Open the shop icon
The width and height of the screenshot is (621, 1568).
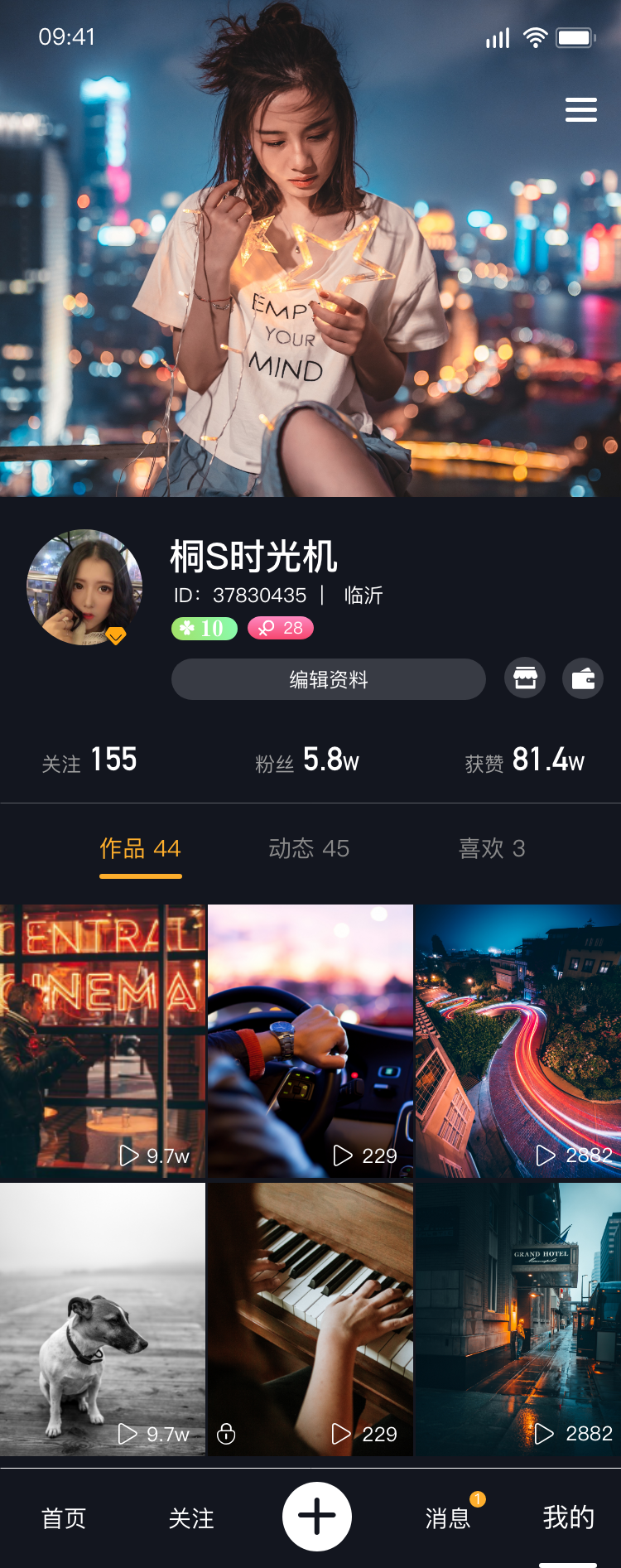[x=525, y=679]
